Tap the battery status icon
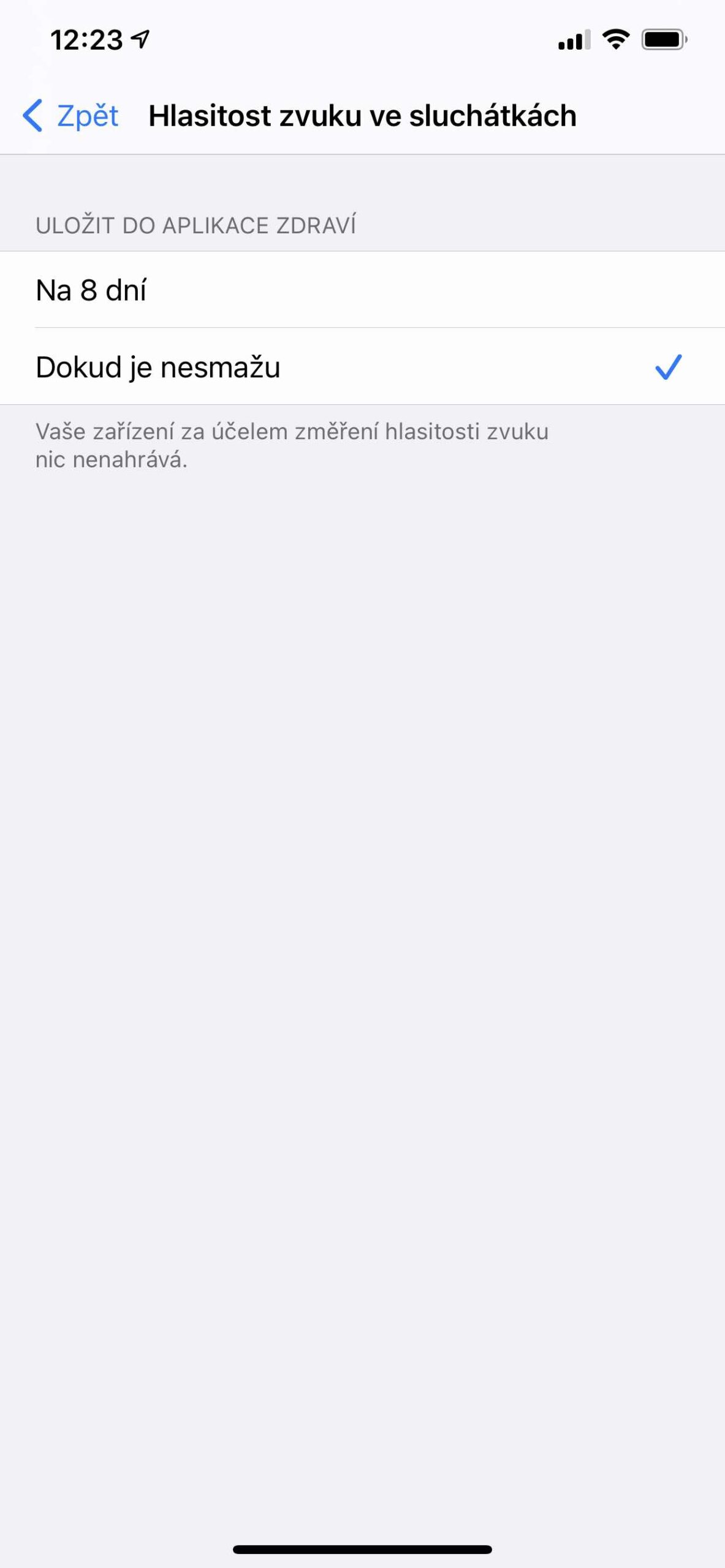725x1568 pixels. [665, 38]
